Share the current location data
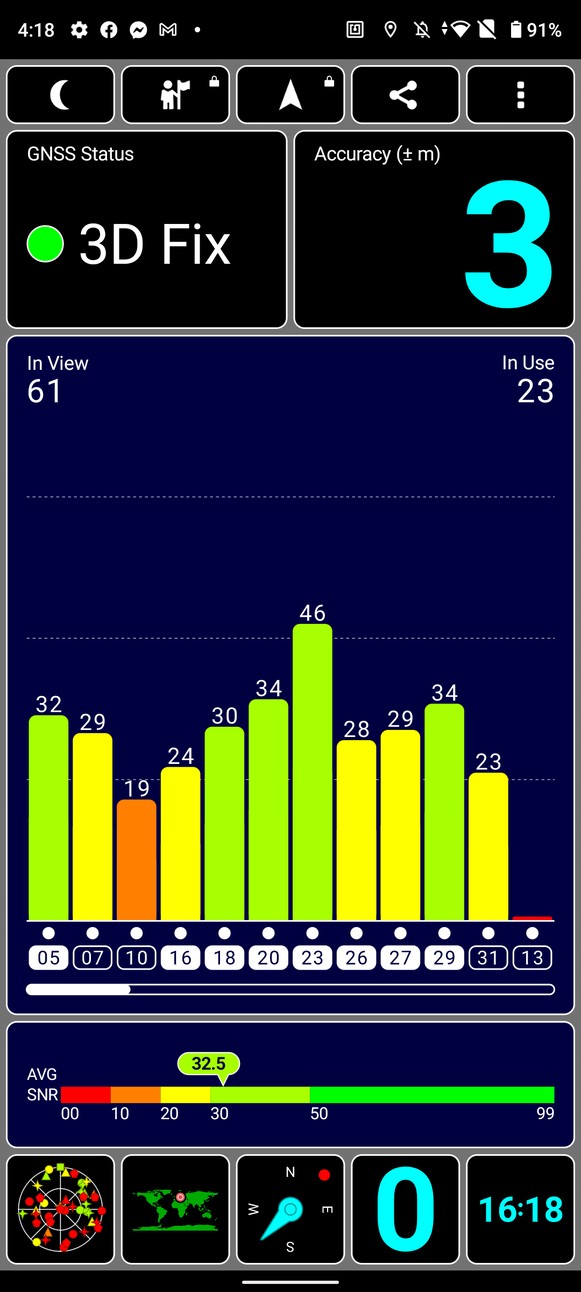The width and height of the screenshot is (581, 1292). [405, 95]
